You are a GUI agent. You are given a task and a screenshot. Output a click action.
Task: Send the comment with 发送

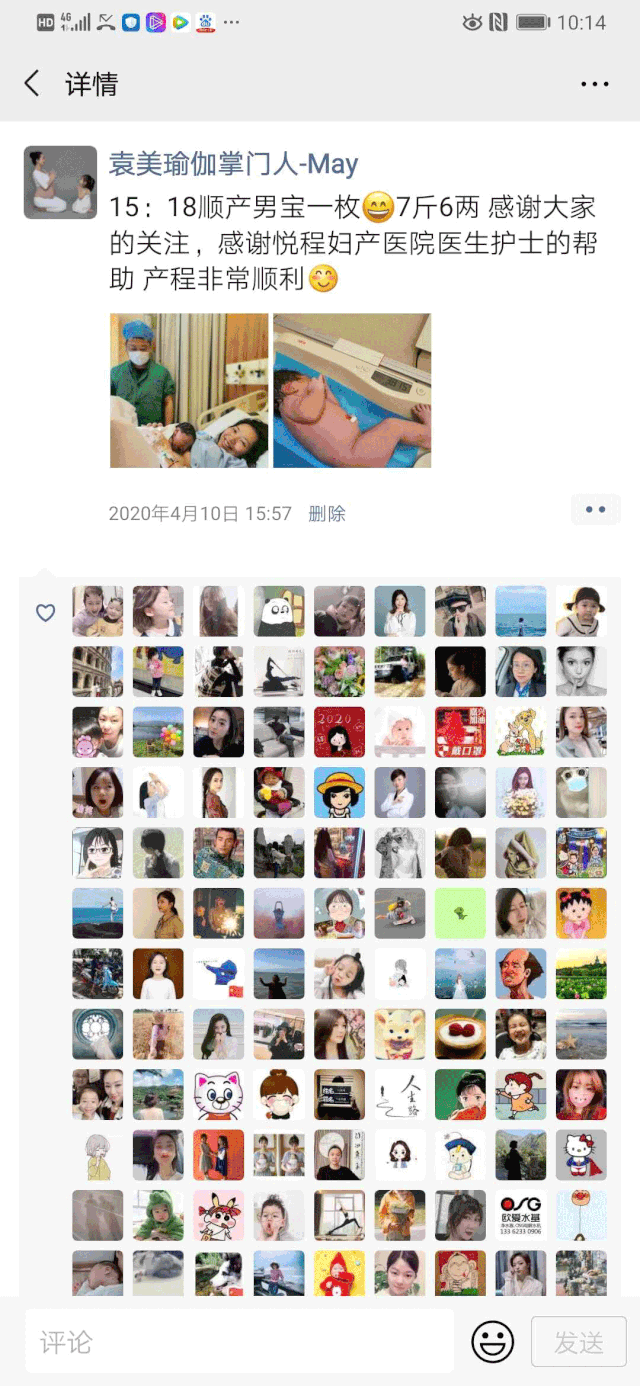[579, 1341]
